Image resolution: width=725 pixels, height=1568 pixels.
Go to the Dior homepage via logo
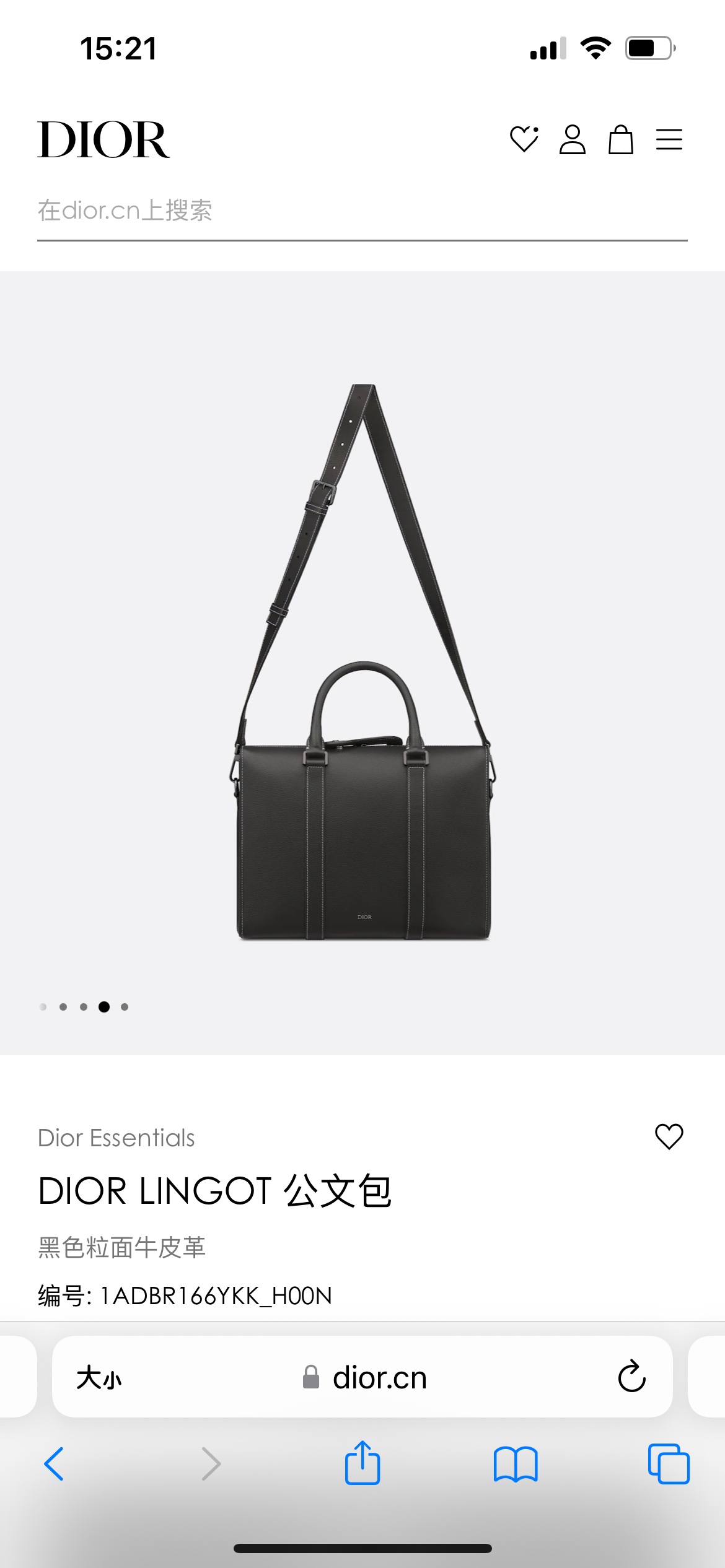103,140
